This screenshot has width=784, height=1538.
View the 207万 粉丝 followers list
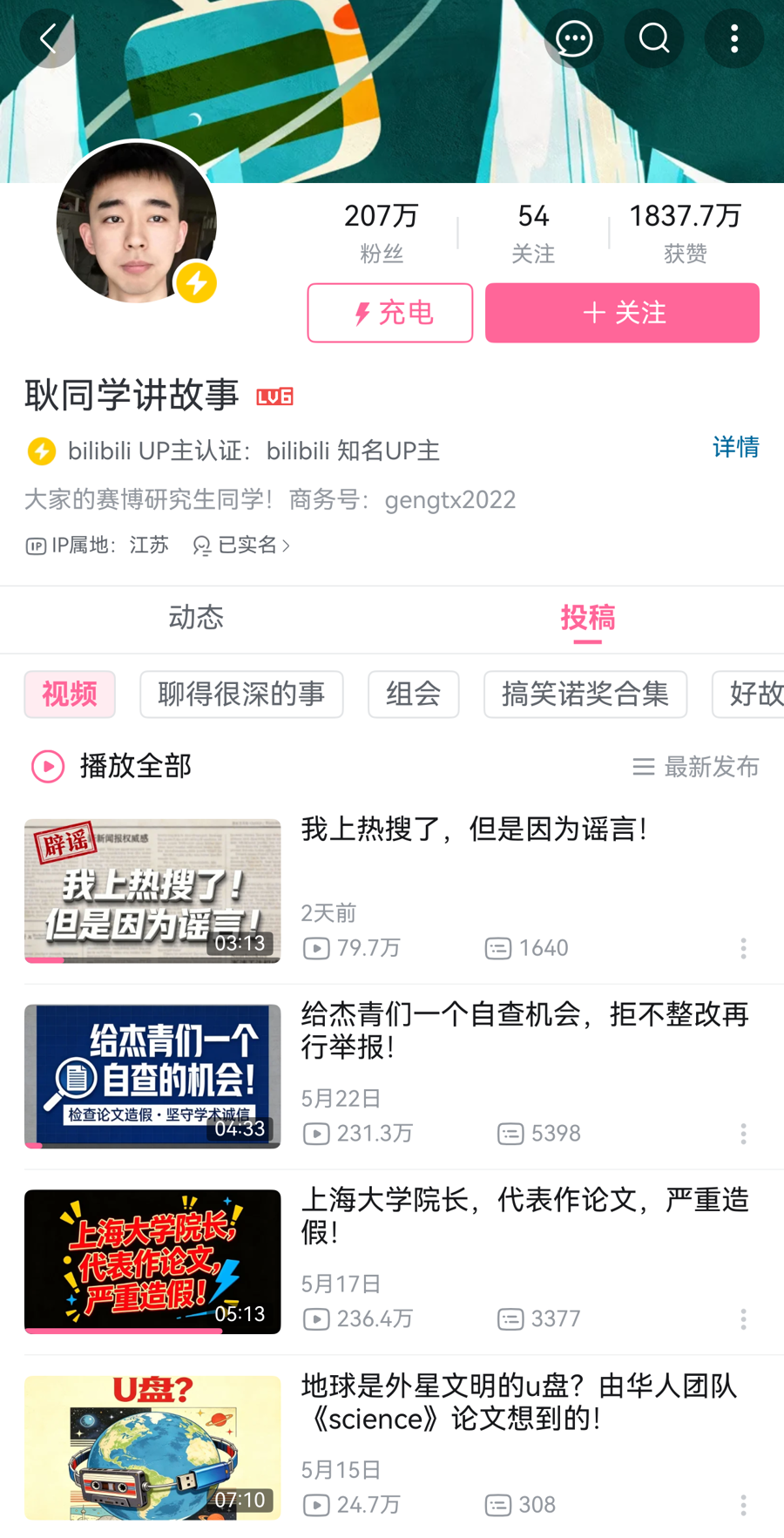(x=381, y=232)
